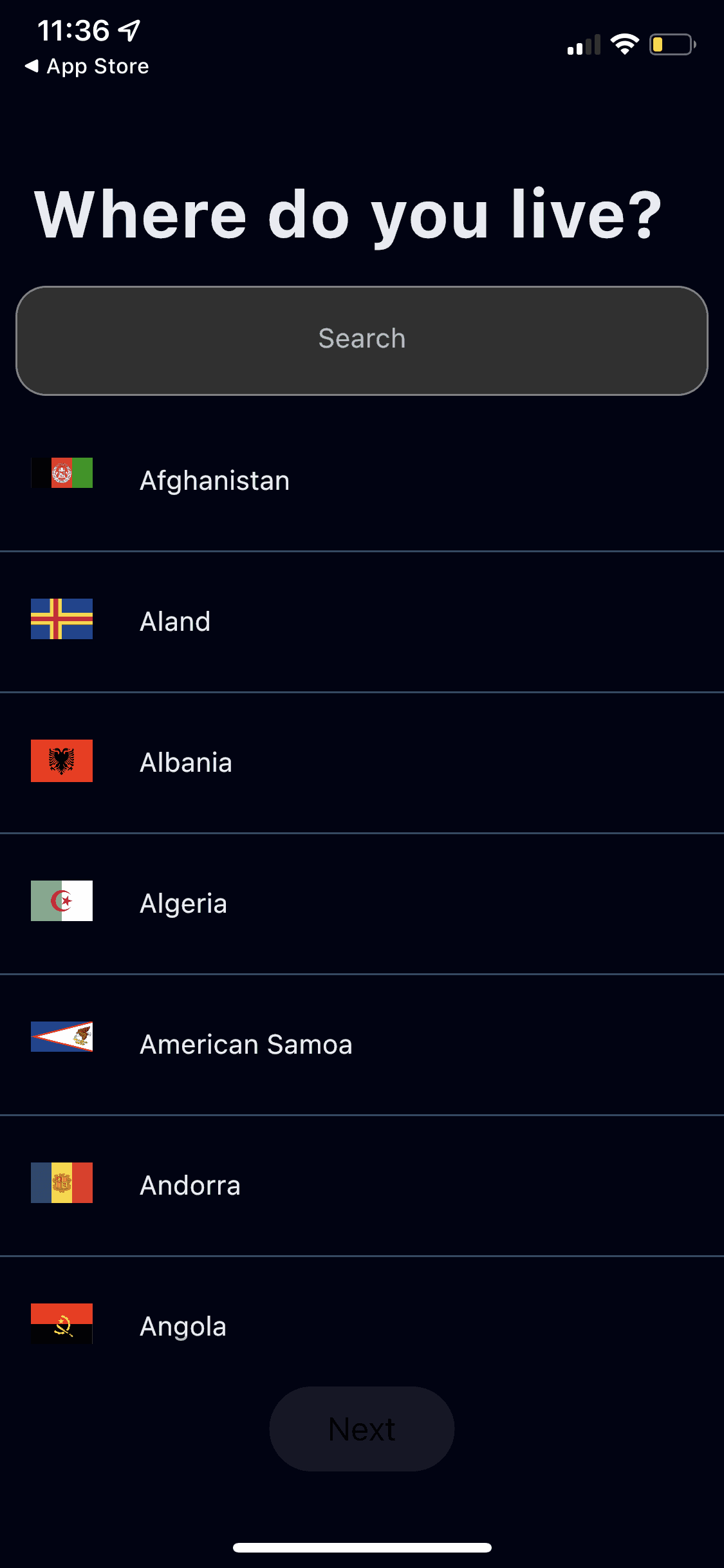Screen dimensions: 724x1568
Task: Tap the home indicator bar
Action: point(362,1547)
